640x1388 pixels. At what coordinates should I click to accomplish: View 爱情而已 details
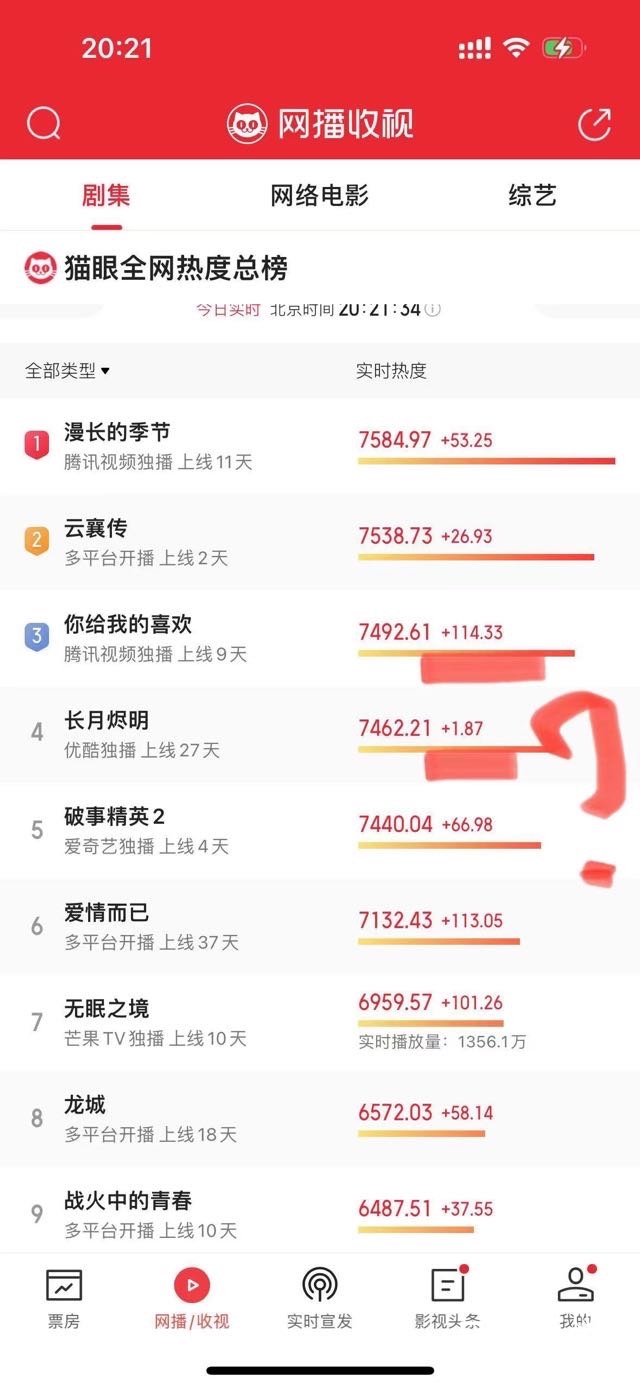pos(107,913)
